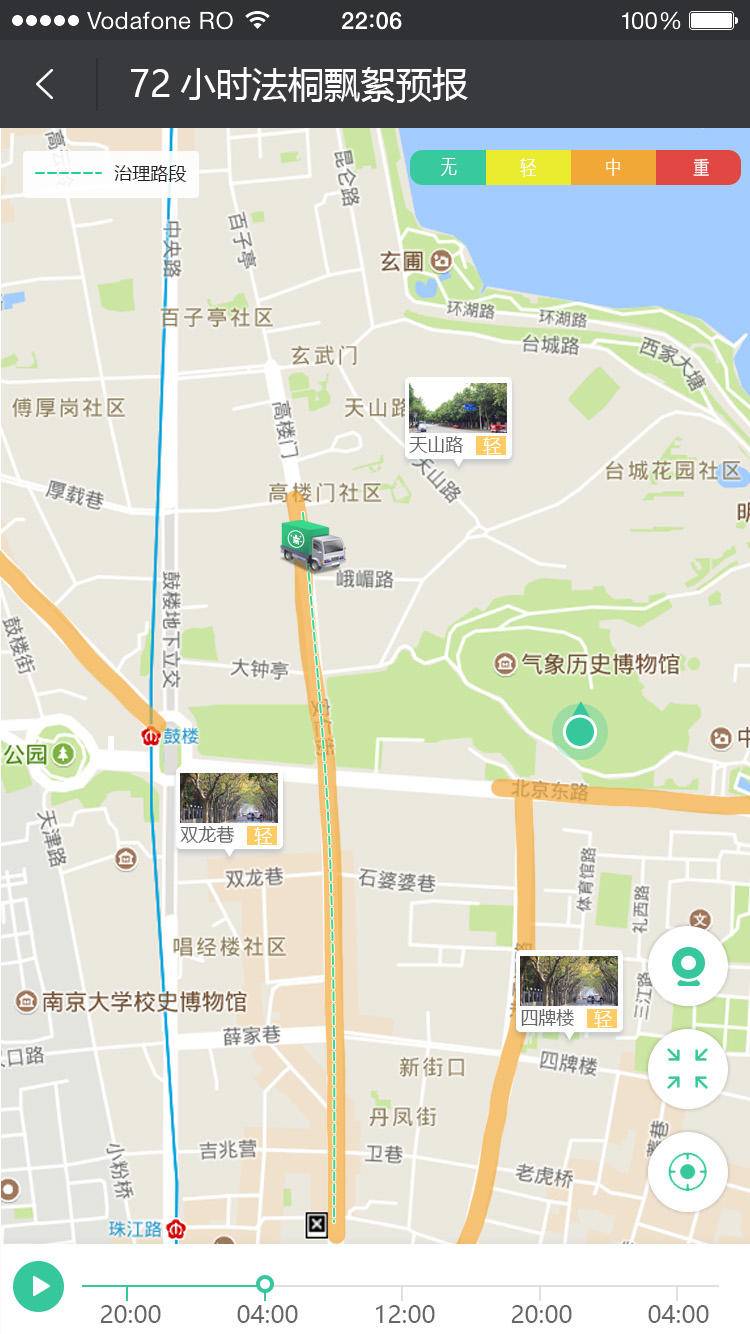Open the 四牌楼 photo marker
This screenshot has height=1334, width=750.
click(x=569, y=991)
